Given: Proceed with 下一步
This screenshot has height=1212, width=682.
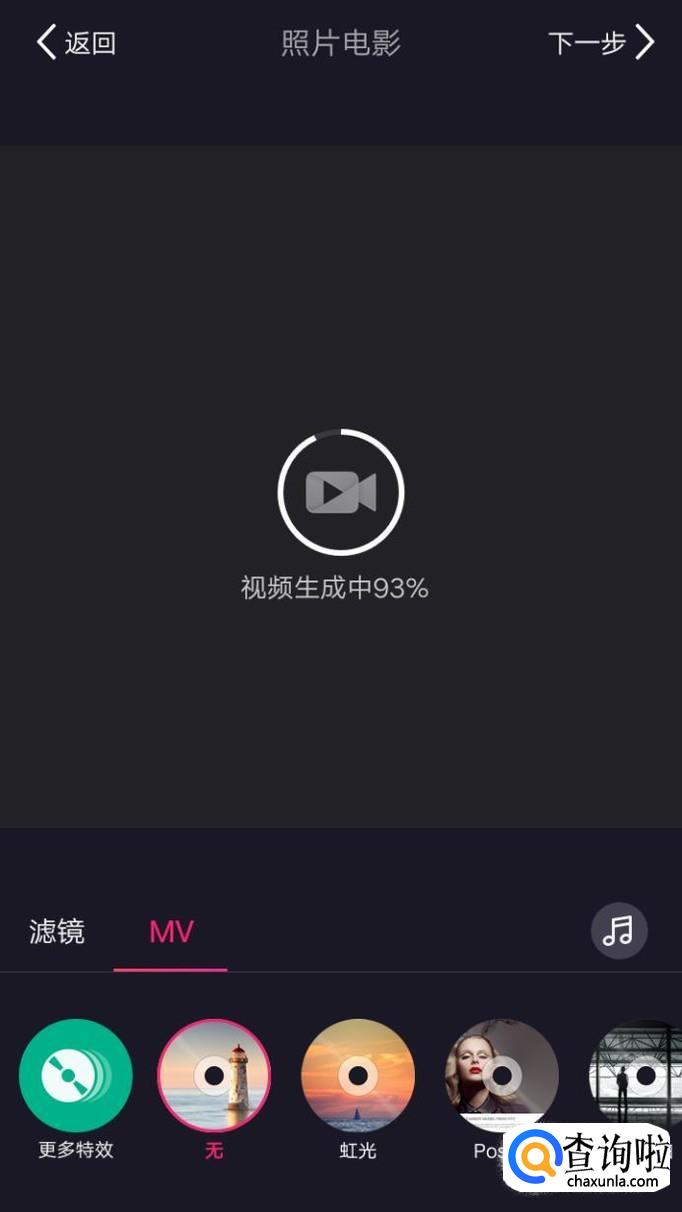Looking at the screenshot, I should coord(601,43).
